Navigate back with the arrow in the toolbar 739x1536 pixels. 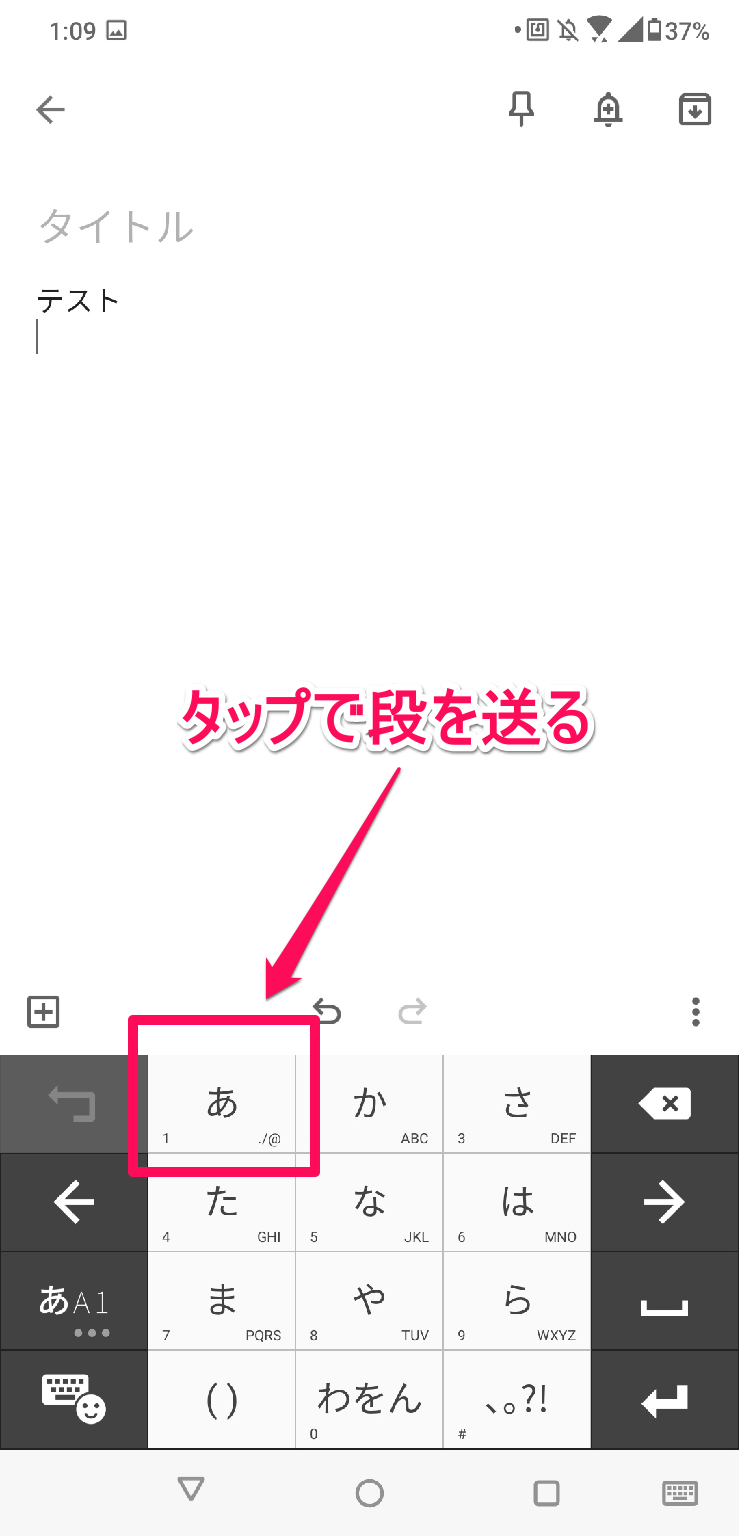click(x=49, y=110)
